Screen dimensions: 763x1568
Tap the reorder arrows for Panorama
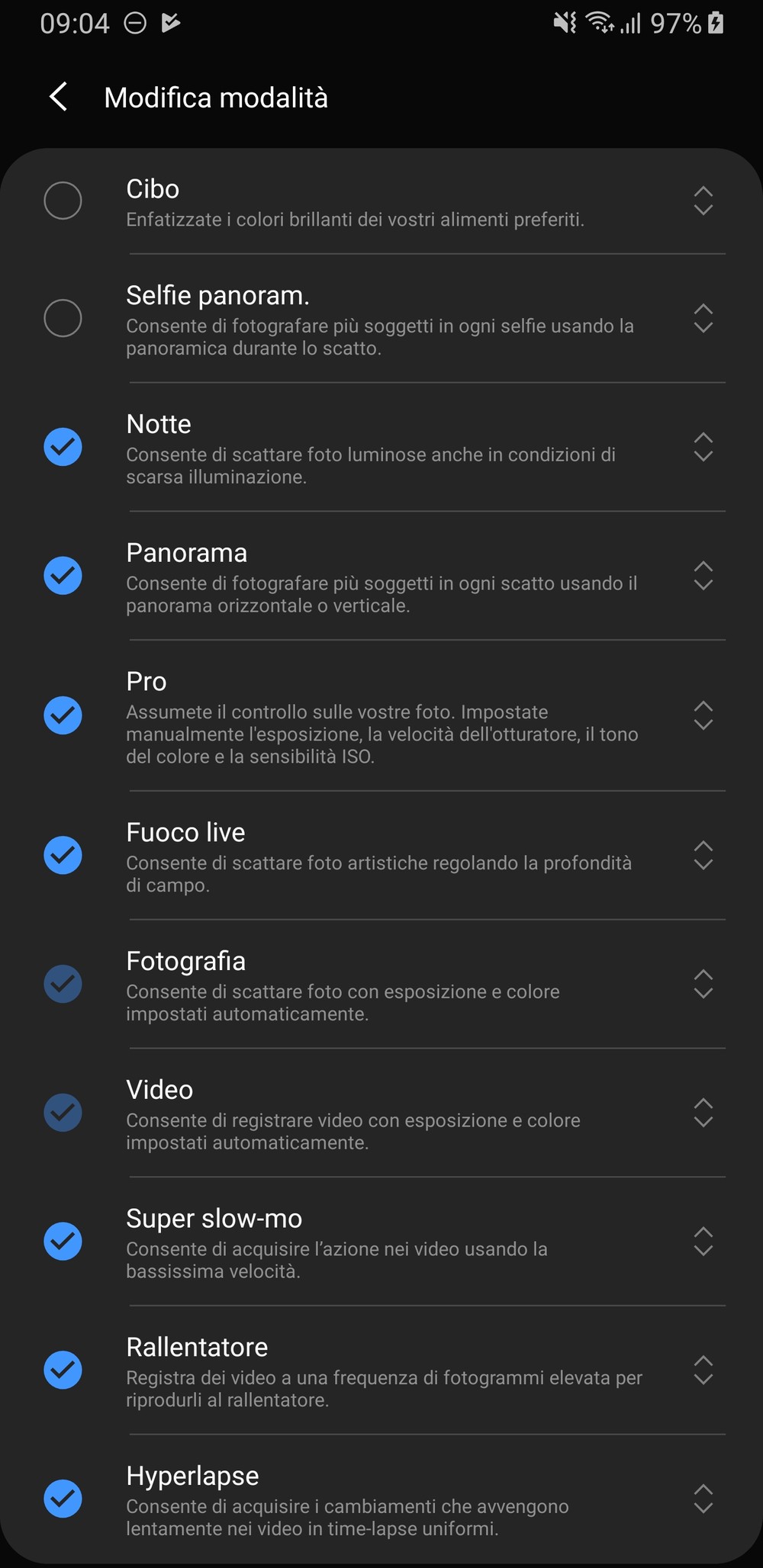click(x=703, y=576)
